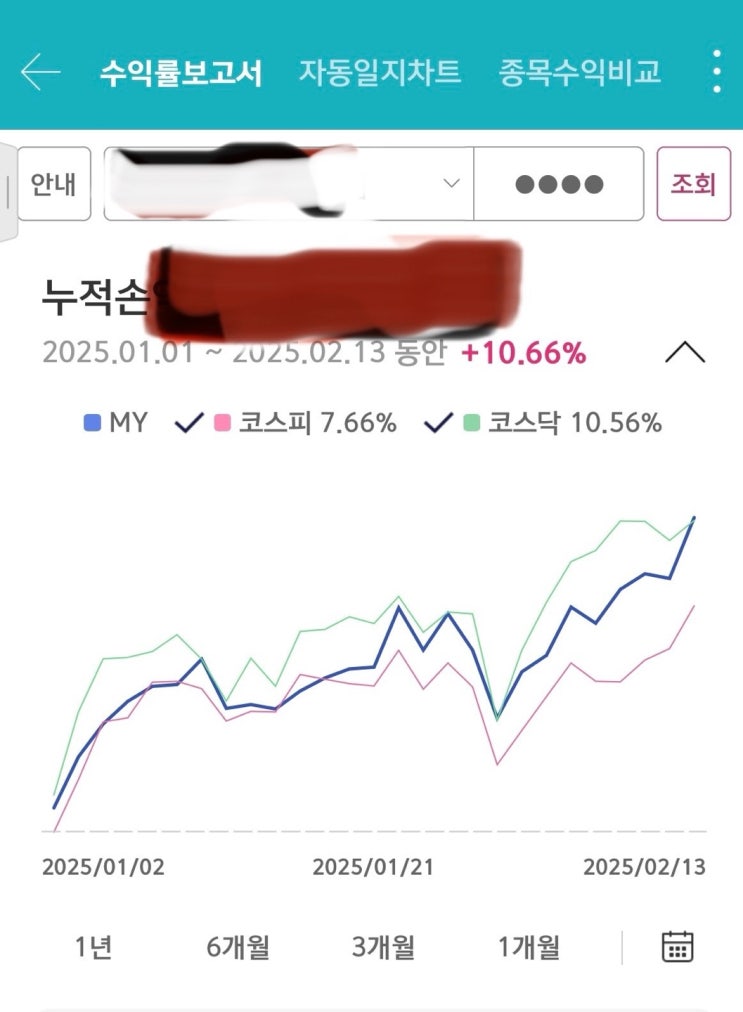The image size is (743, 1012).
Task: Select the 1년 period
Action: pos(94,947)
